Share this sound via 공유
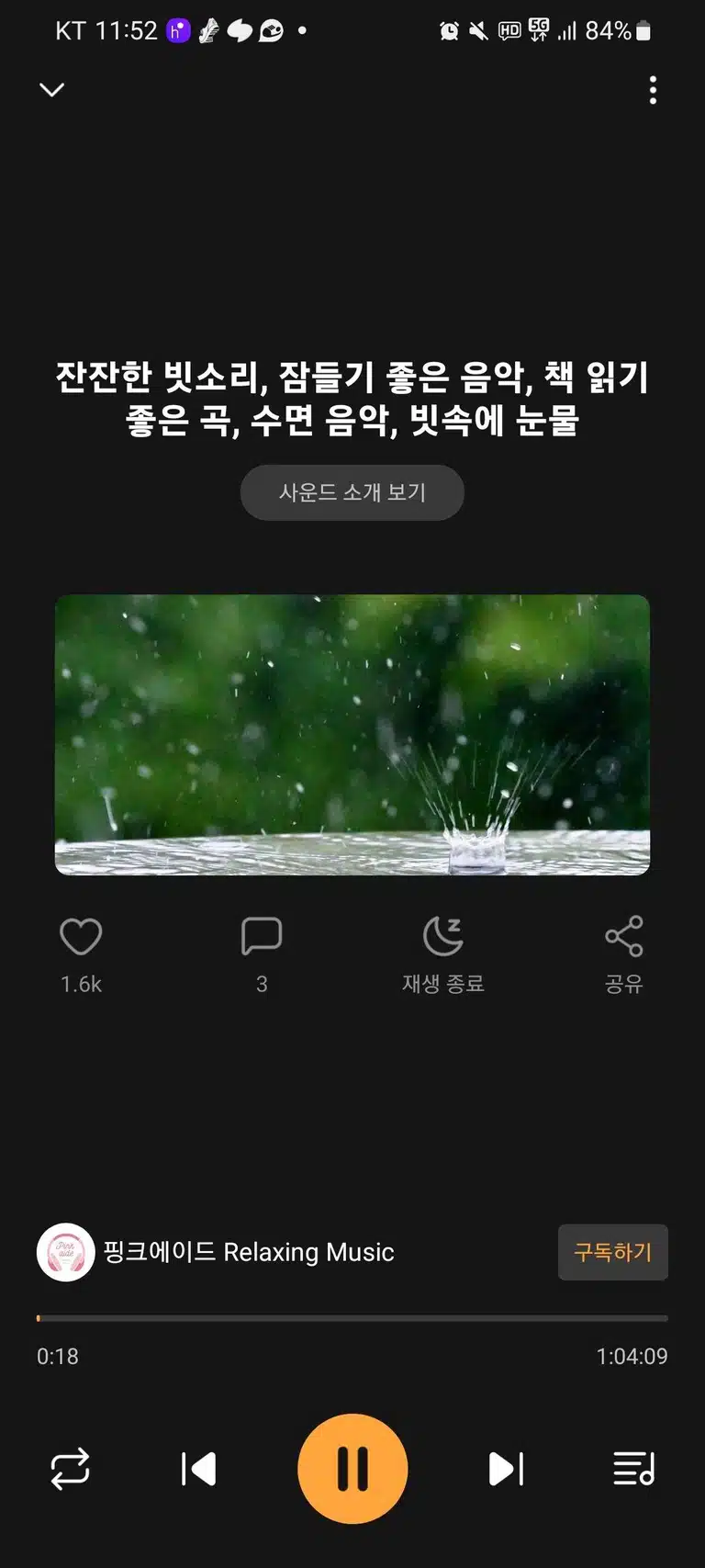Viewport: 705px width, 1568px height. point(624,937)
